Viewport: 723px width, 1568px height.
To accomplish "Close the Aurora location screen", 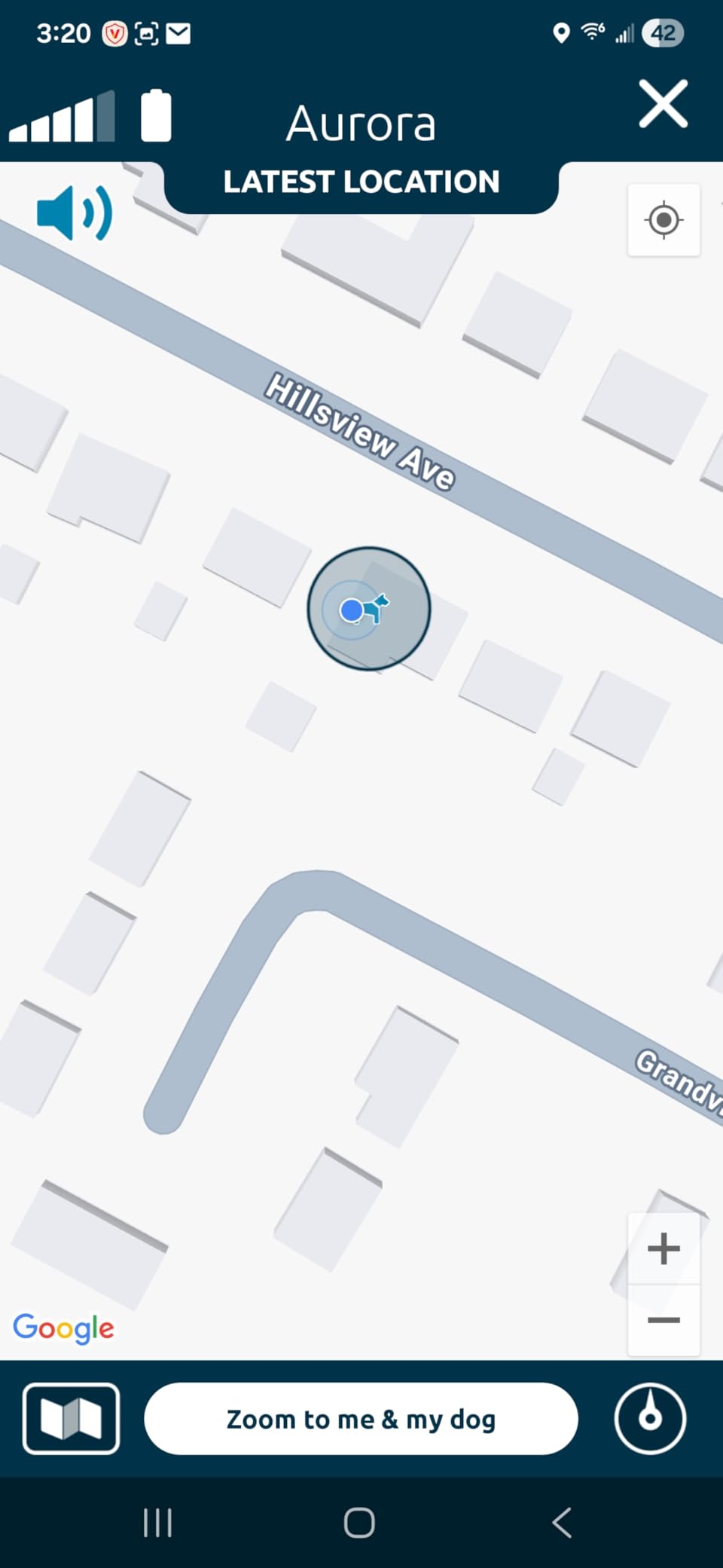I will tap(663, 104).
